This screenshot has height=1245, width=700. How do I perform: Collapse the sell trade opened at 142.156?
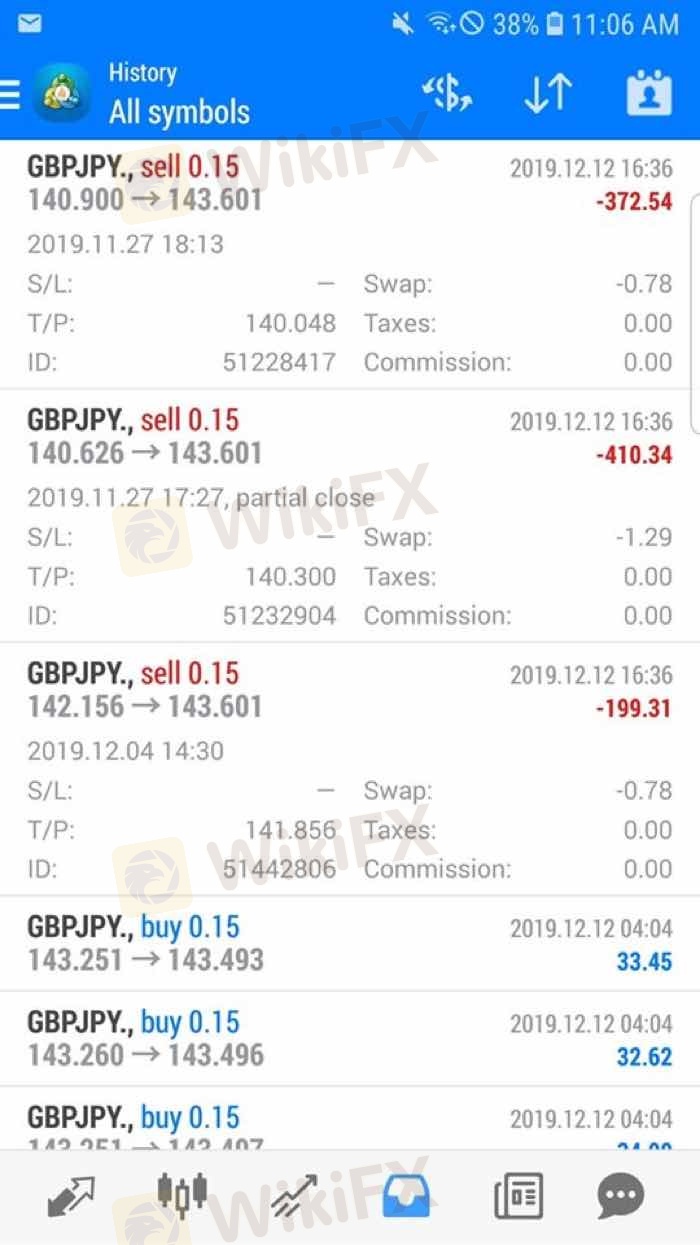350,691
